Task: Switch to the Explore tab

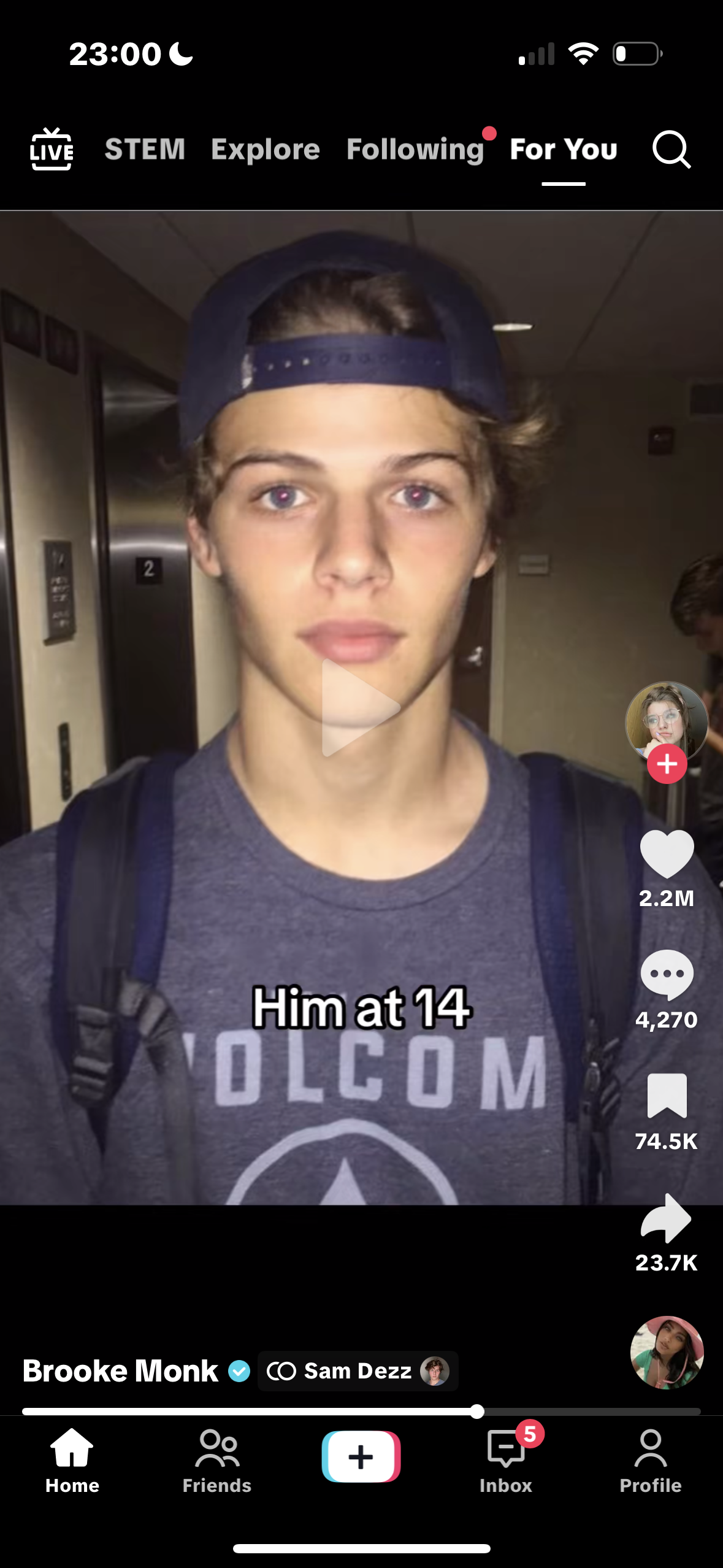Action: tap(265, 149)
